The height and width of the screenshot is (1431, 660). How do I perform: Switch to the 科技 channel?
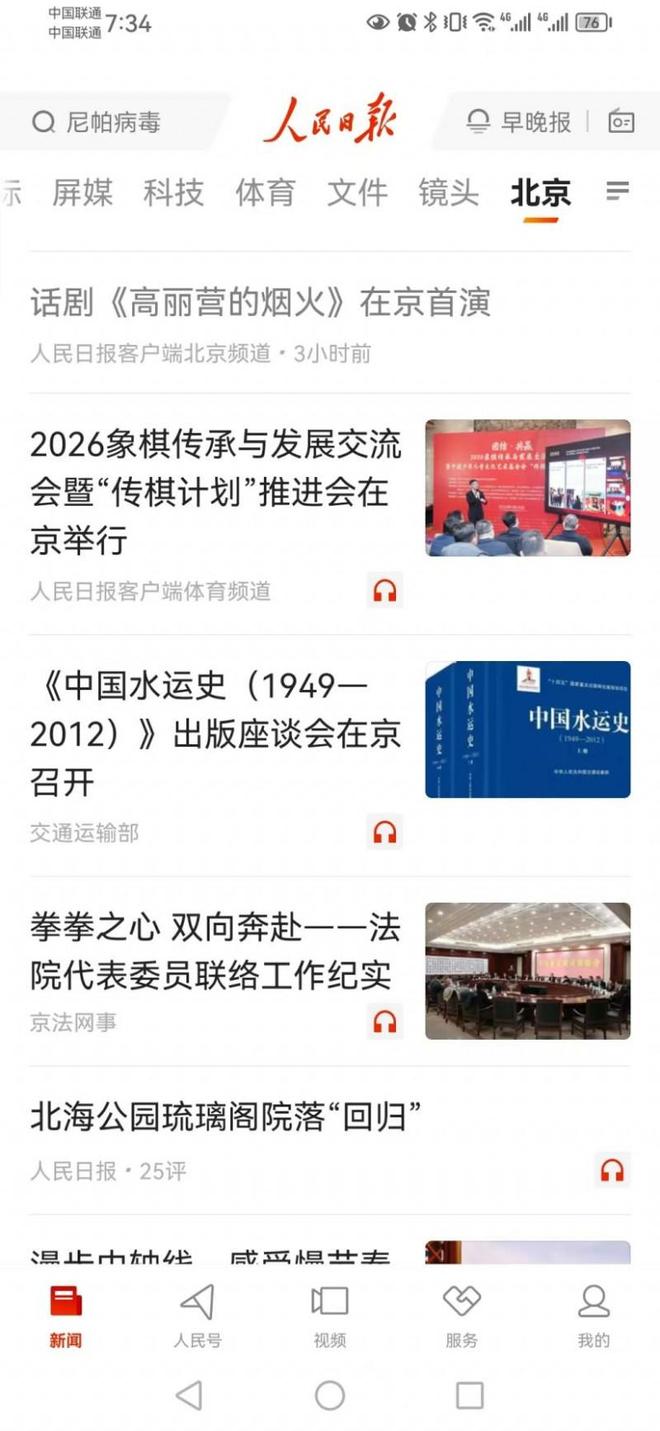[173, 192]
